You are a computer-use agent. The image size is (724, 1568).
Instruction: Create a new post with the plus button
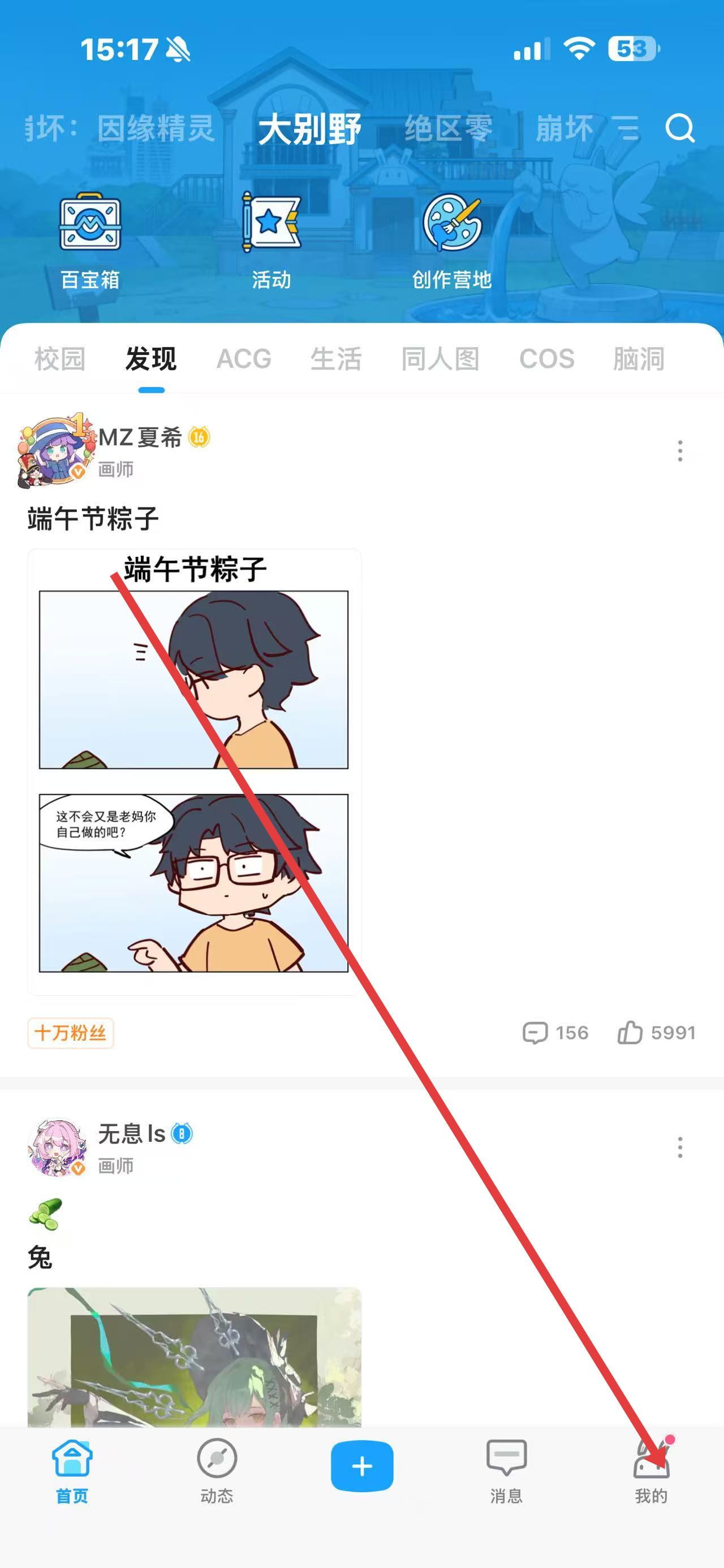click(361, 1466)
